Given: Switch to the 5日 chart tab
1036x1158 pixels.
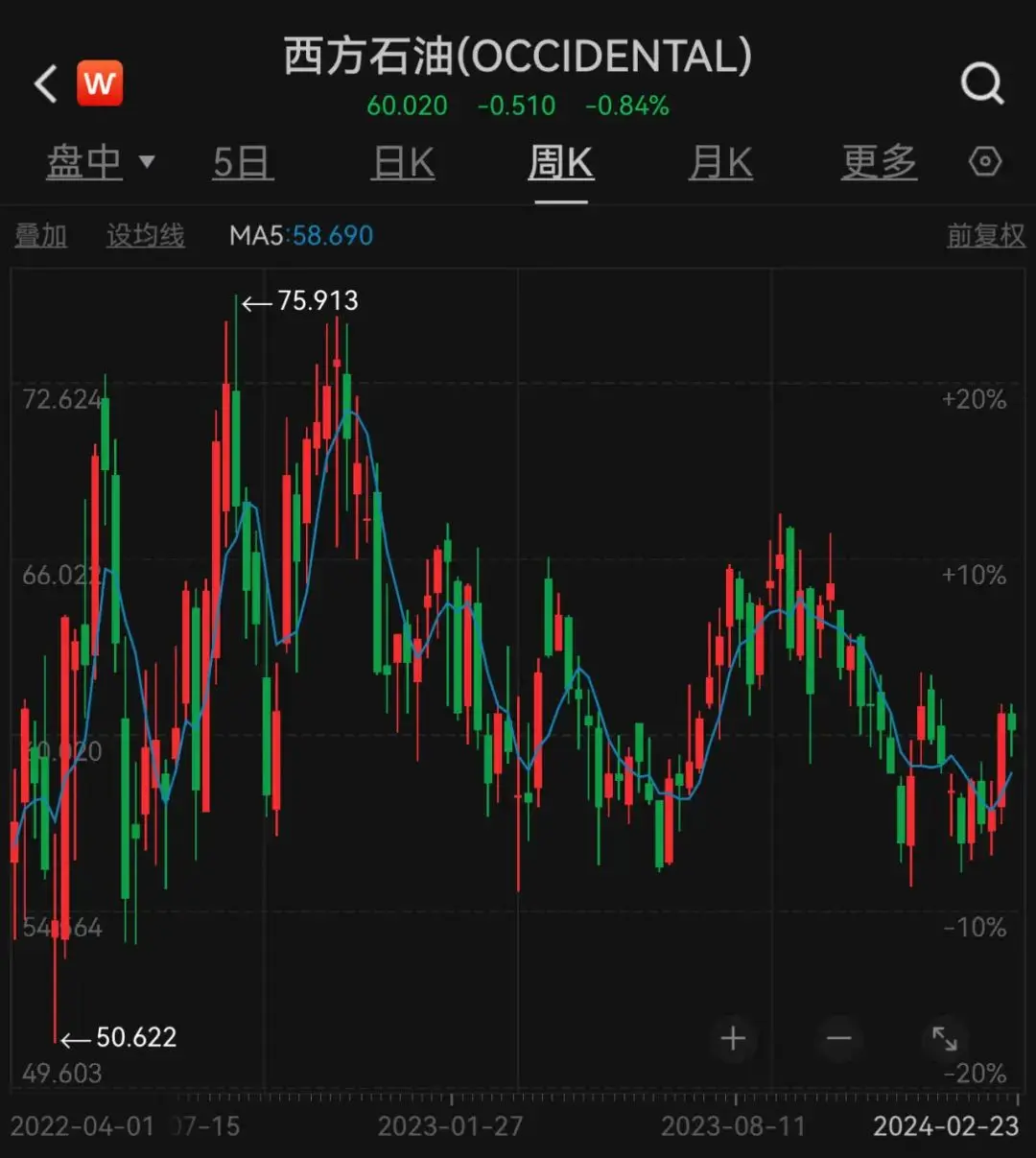Looking at the screenshot, I should (x=243, y=163).
